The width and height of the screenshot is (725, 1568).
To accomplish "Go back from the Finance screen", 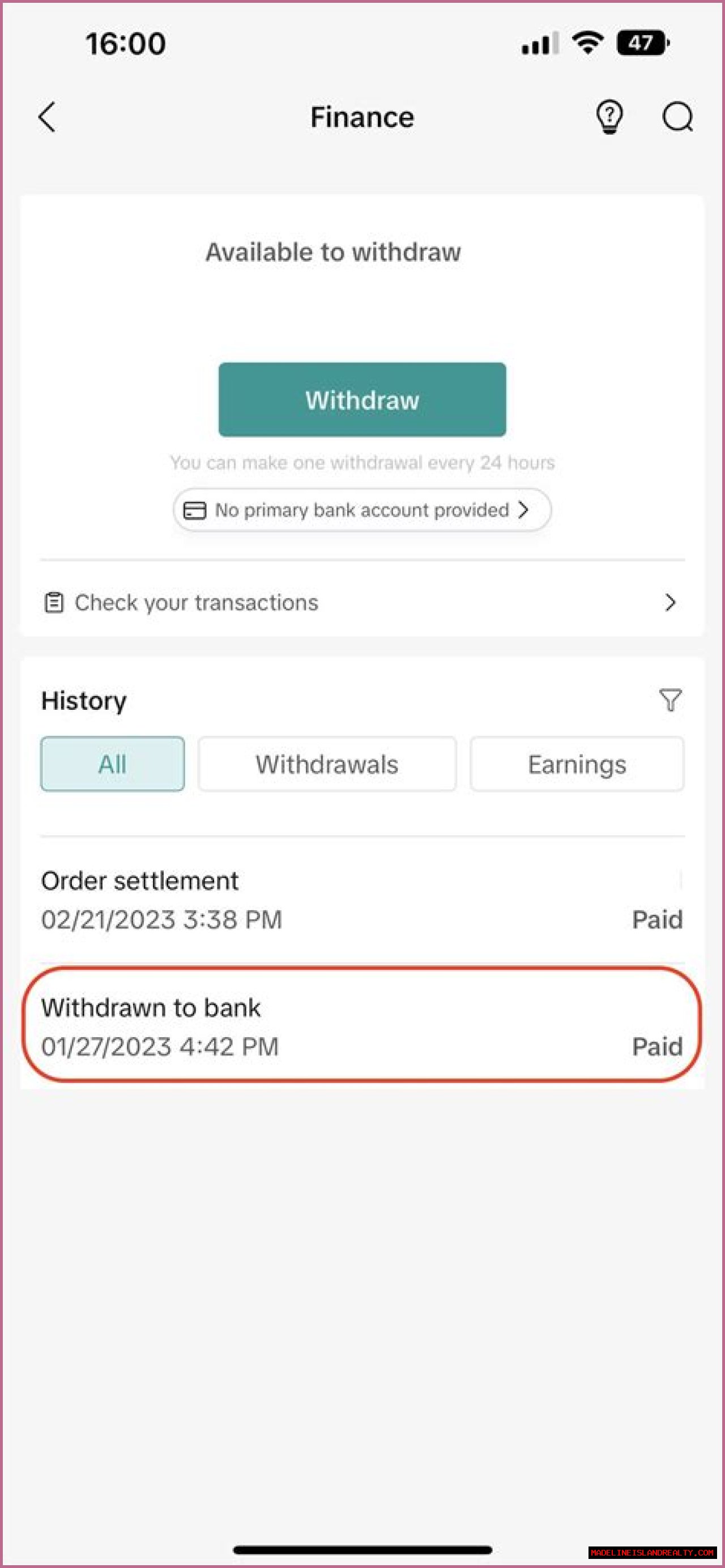I will [x=48, y=117].
